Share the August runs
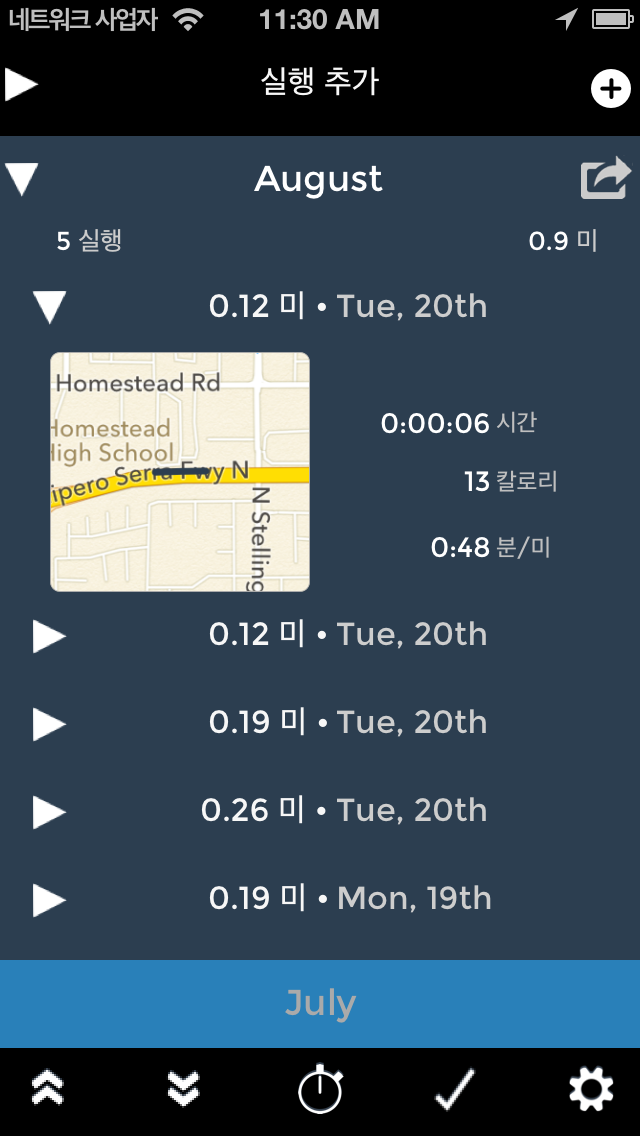The width and height of the screenshot is (640, 1136). (605, 178)
